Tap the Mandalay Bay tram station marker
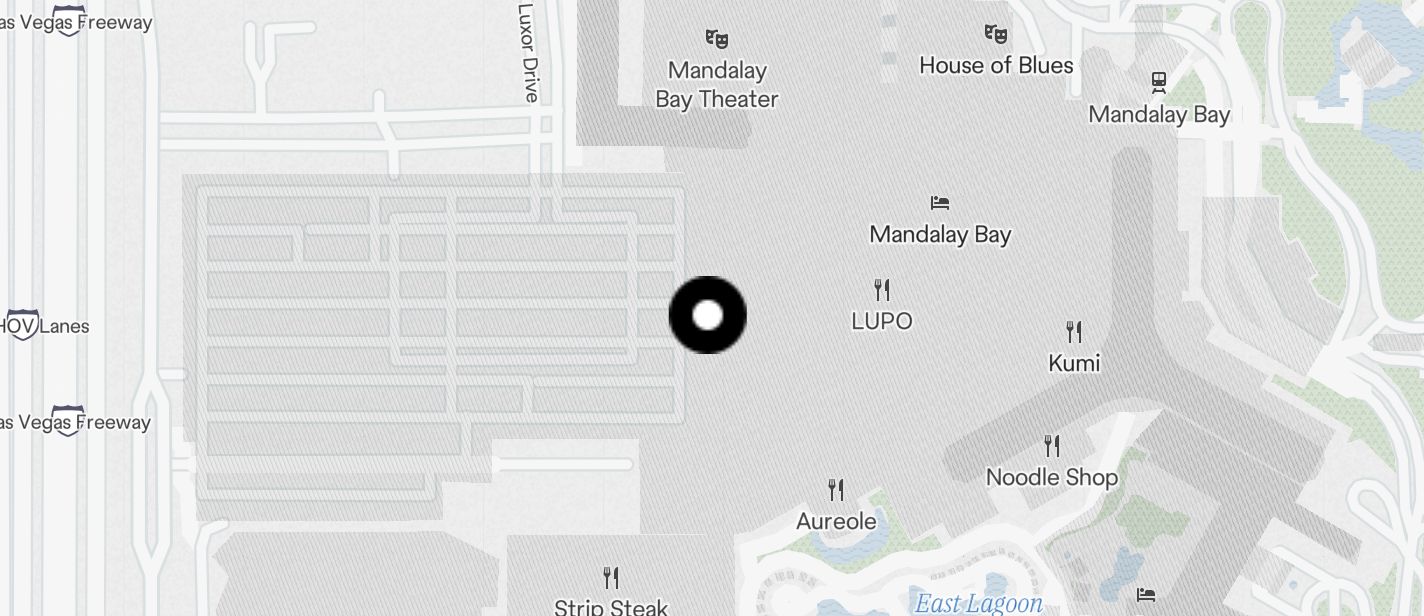The height and width of the screenshot is (616, 1424). click(x=1159, y=83)
